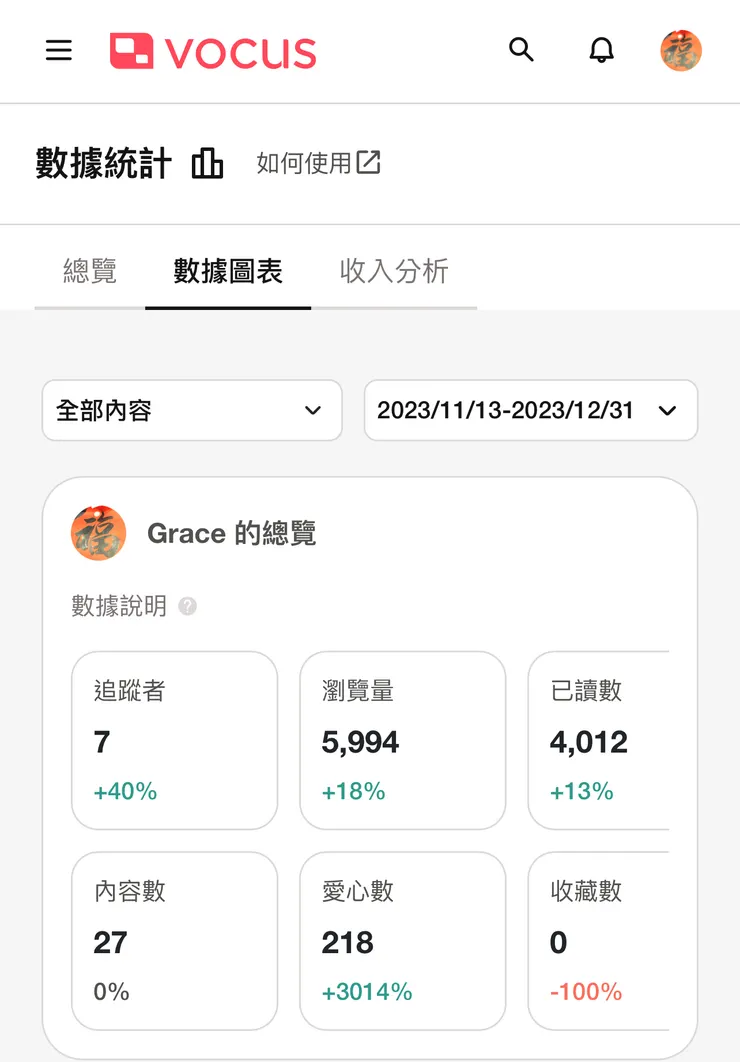
Task: Open the profile avatar in the top bar
Action: [680, 50]
